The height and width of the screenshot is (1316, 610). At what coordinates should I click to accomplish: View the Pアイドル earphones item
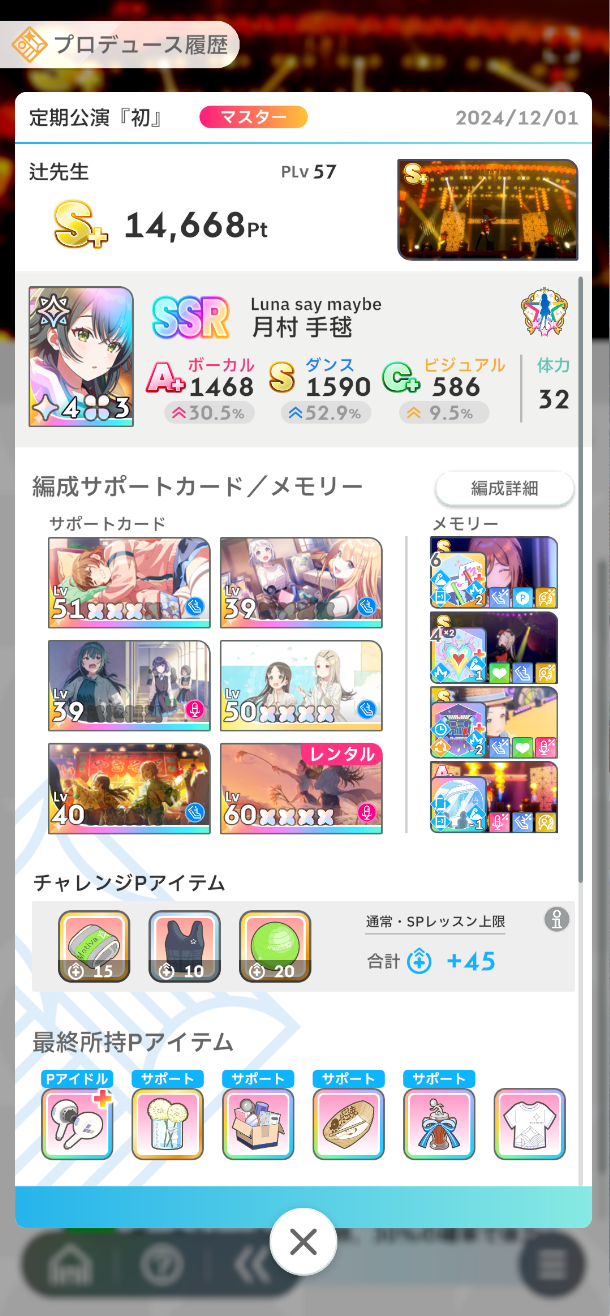77,1123
